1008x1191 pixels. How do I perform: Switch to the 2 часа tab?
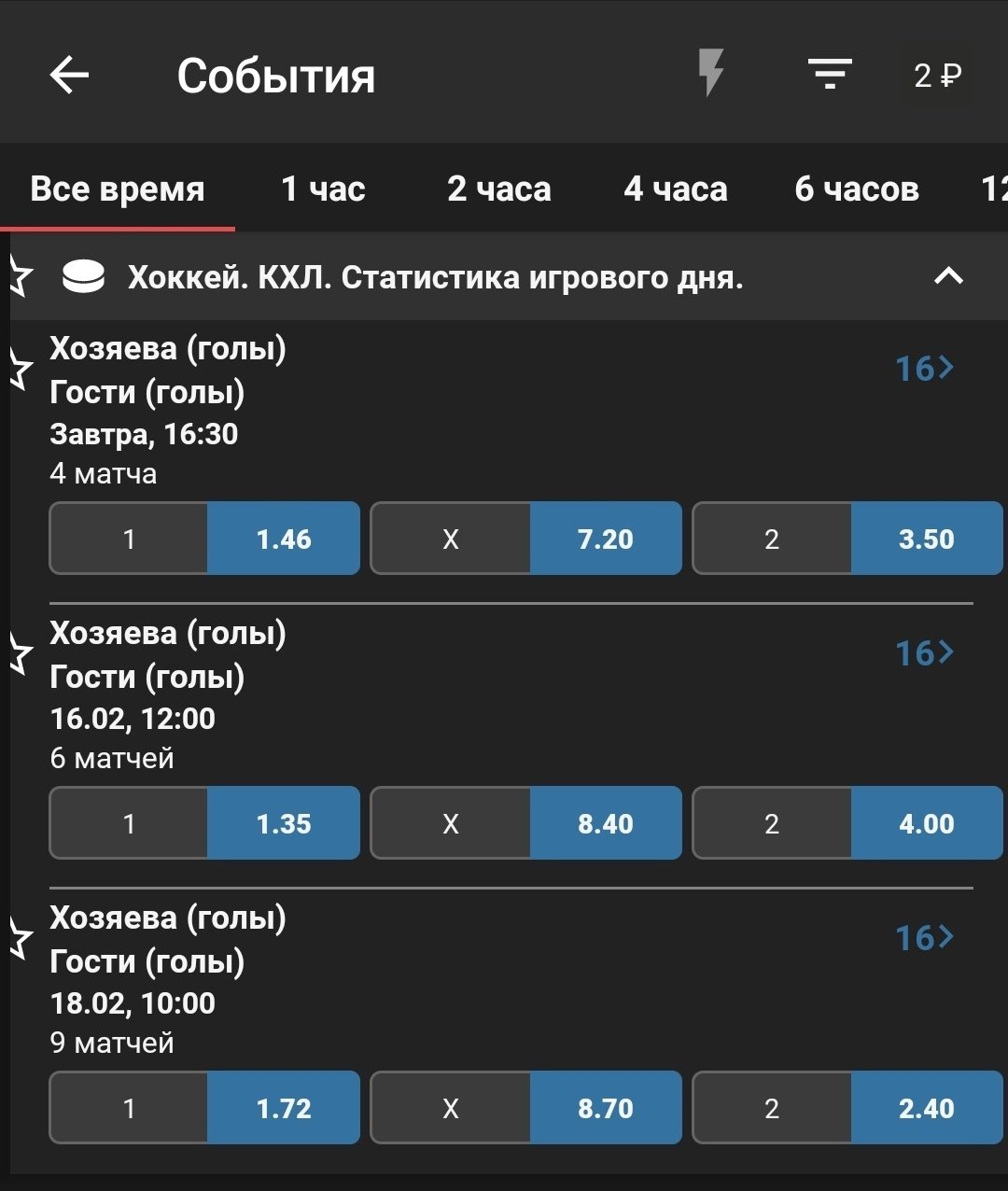pyautogui.click(x=498, y=189)
